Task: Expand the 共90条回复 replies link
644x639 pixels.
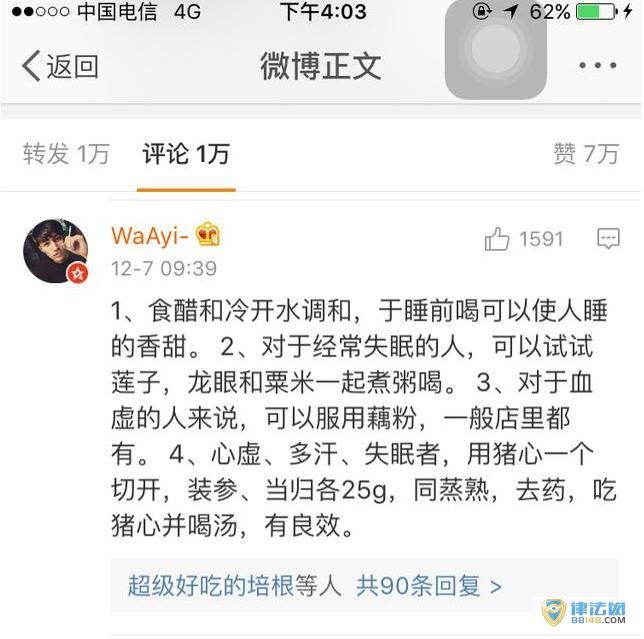Action: [x=429, y=585]
